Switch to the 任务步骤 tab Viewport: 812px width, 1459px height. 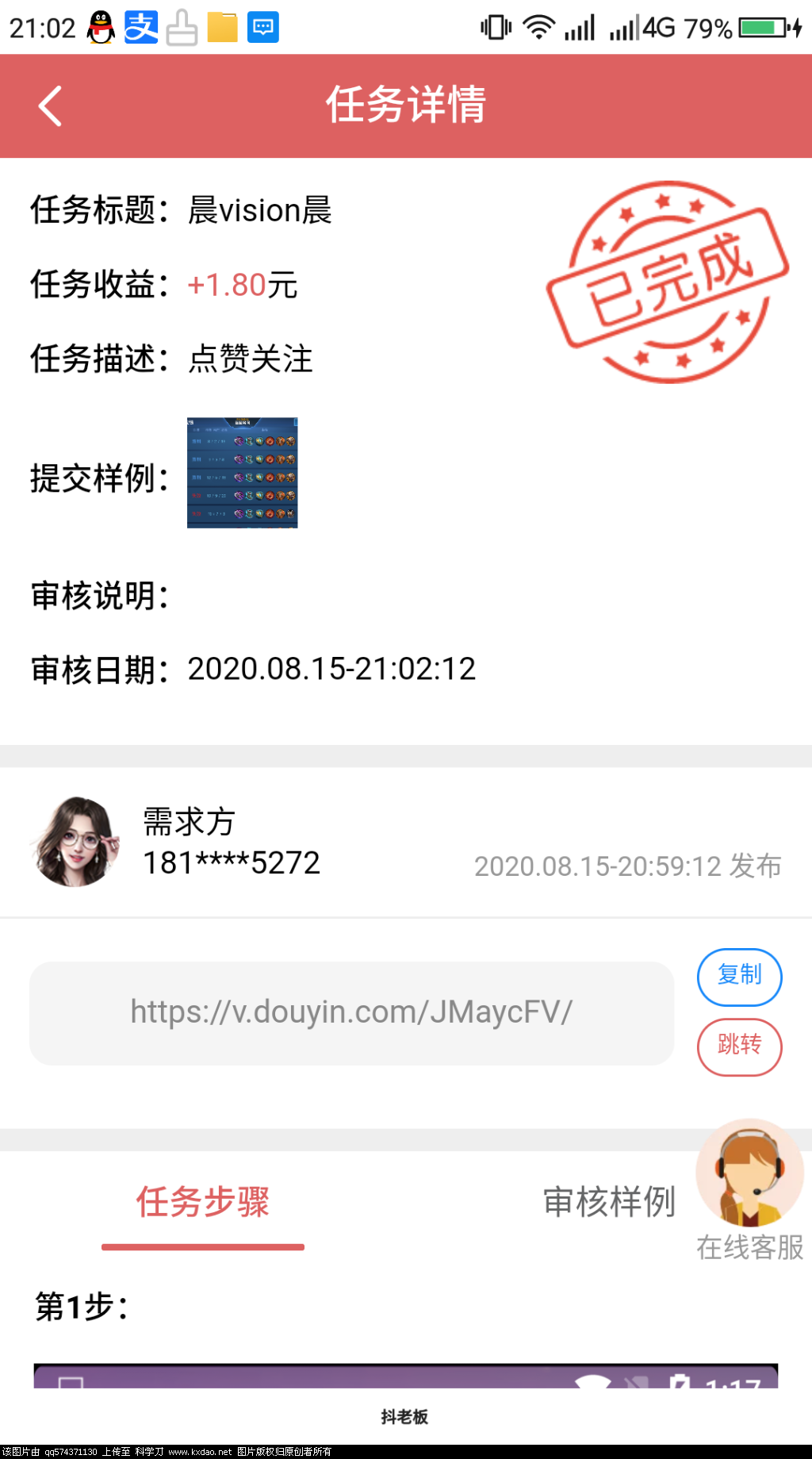[x=203, y=1202]
